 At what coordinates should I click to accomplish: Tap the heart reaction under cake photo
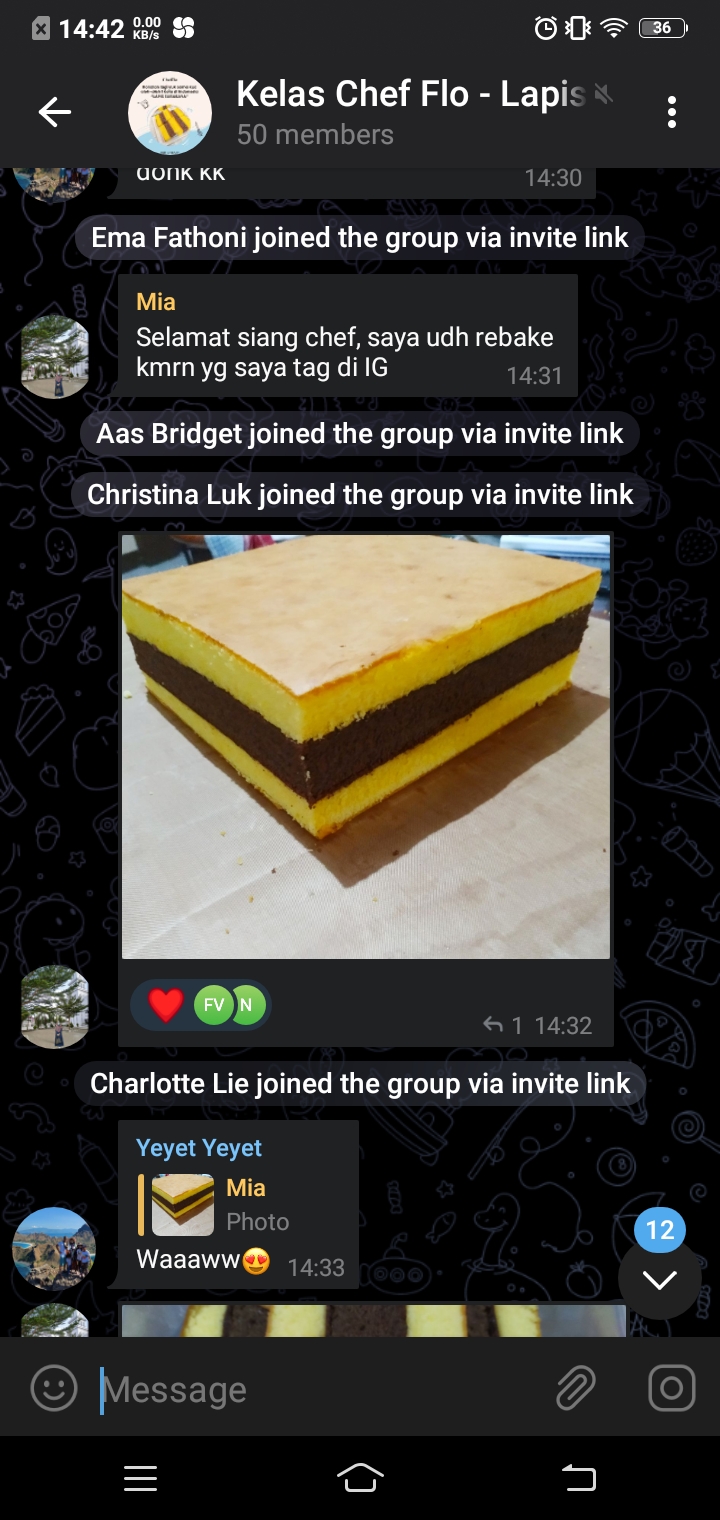166,1005
